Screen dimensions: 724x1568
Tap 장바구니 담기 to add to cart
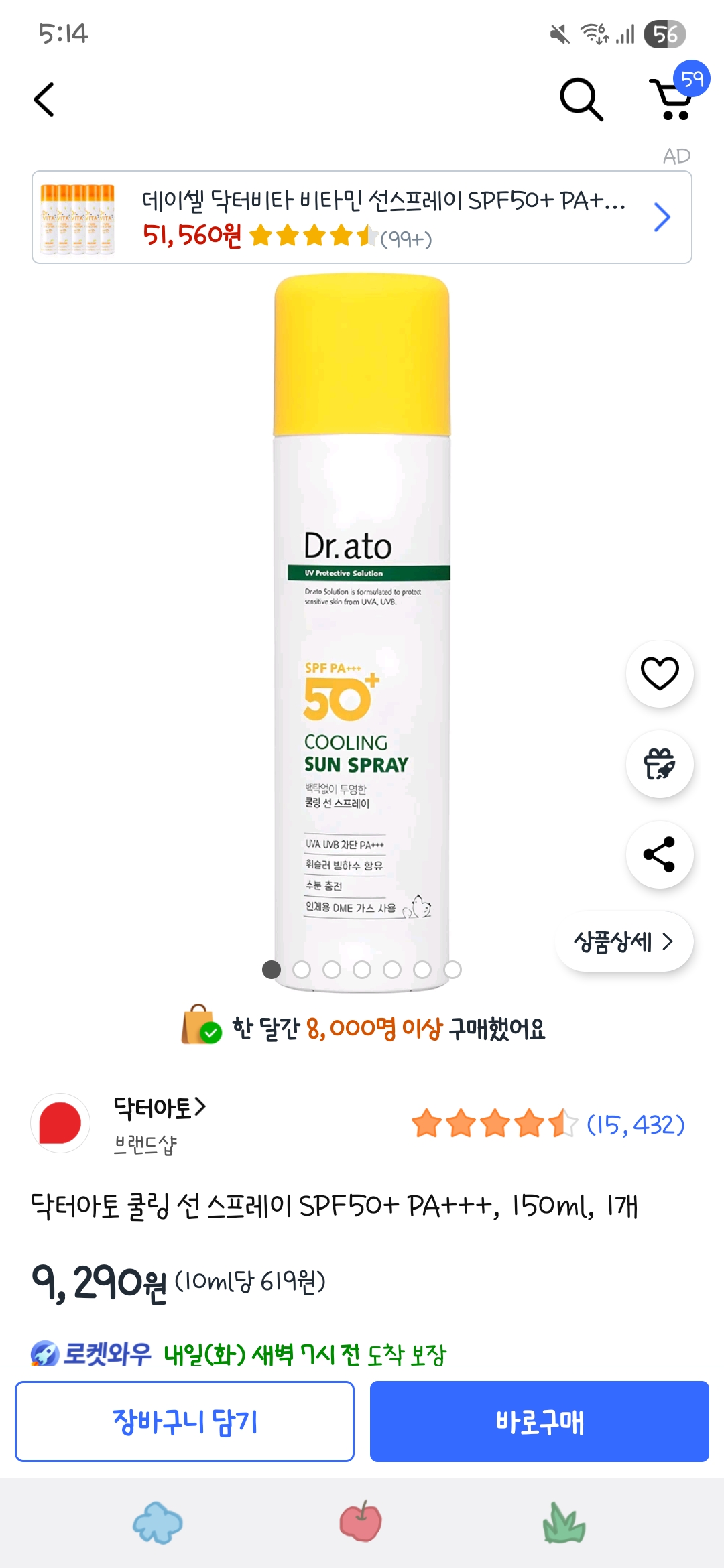184,1421
